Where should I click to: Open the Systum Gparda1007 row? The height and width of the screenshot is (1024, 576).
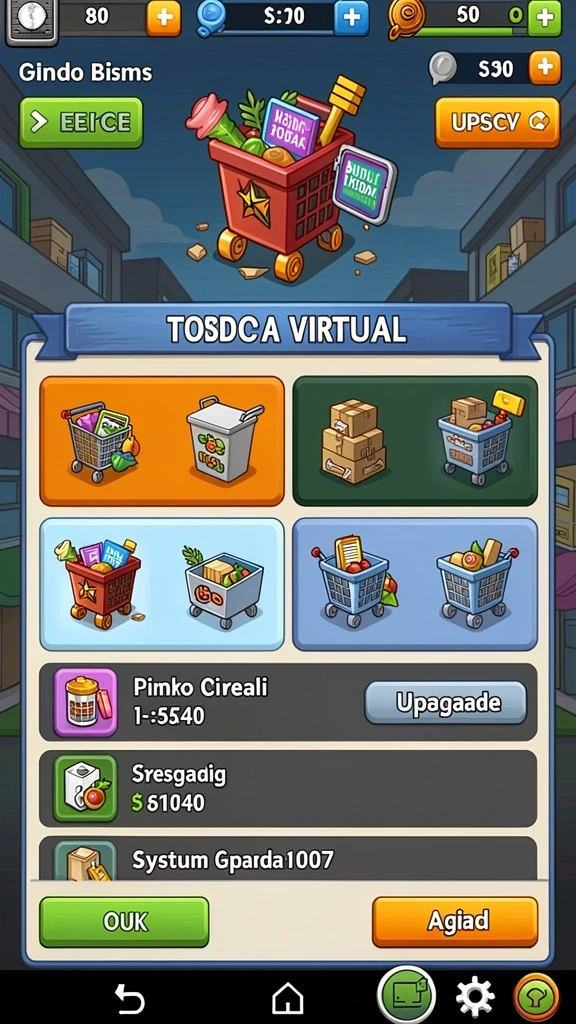[288, 858]
